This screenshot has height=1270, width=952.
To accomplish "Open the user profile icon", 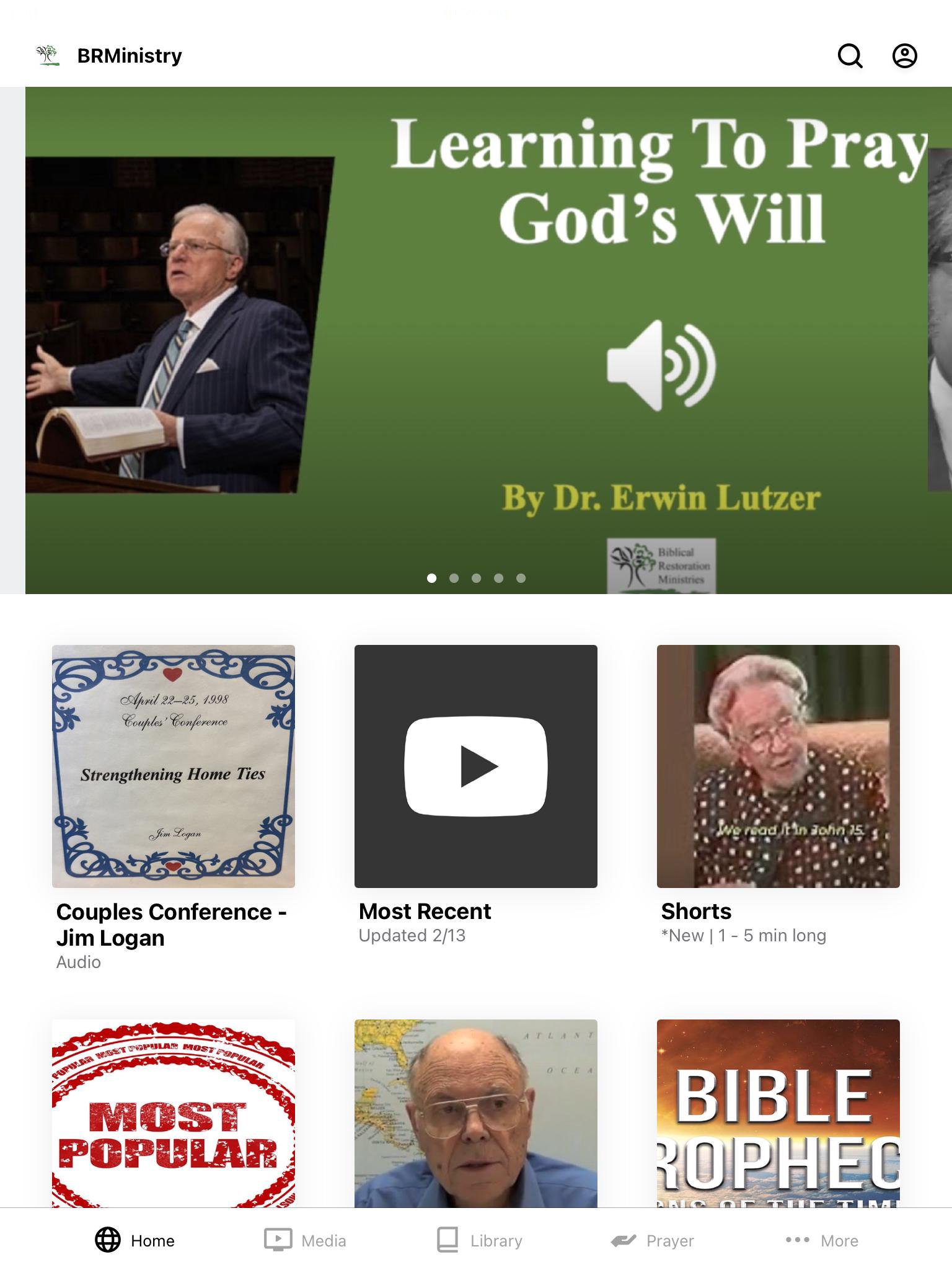I will pyautogui.click(x=904, y=56).
